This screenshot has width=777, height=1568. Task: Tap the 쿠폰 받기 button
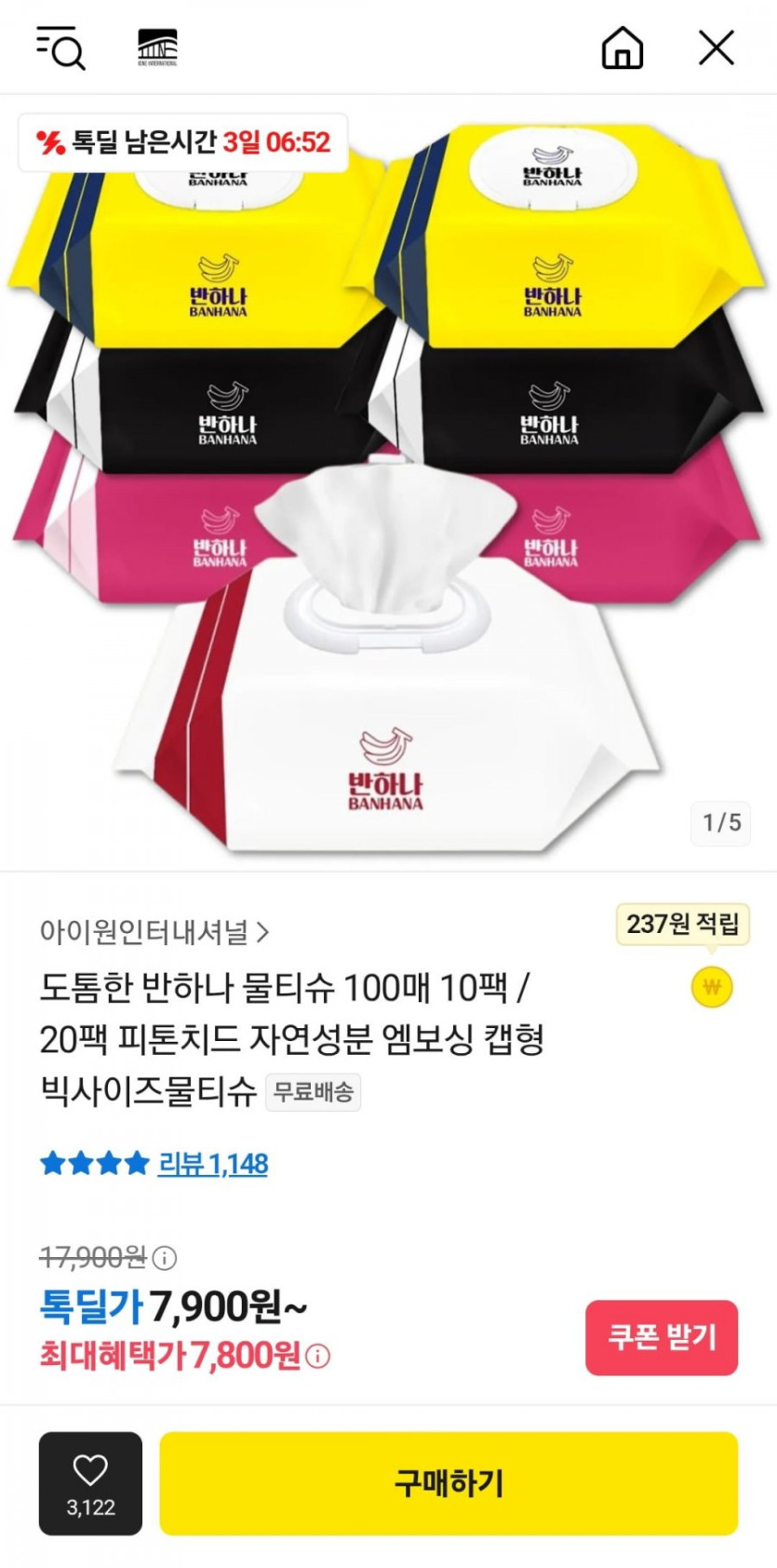pos(661,1337)
